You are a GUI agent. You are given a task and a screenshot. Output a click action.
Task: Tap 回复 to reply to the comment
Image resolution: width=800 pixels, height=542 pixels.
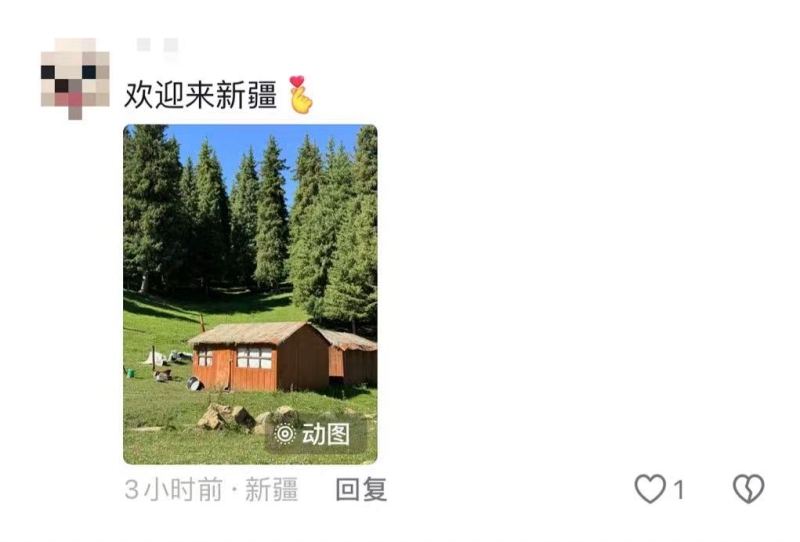(x=361, y=489)
